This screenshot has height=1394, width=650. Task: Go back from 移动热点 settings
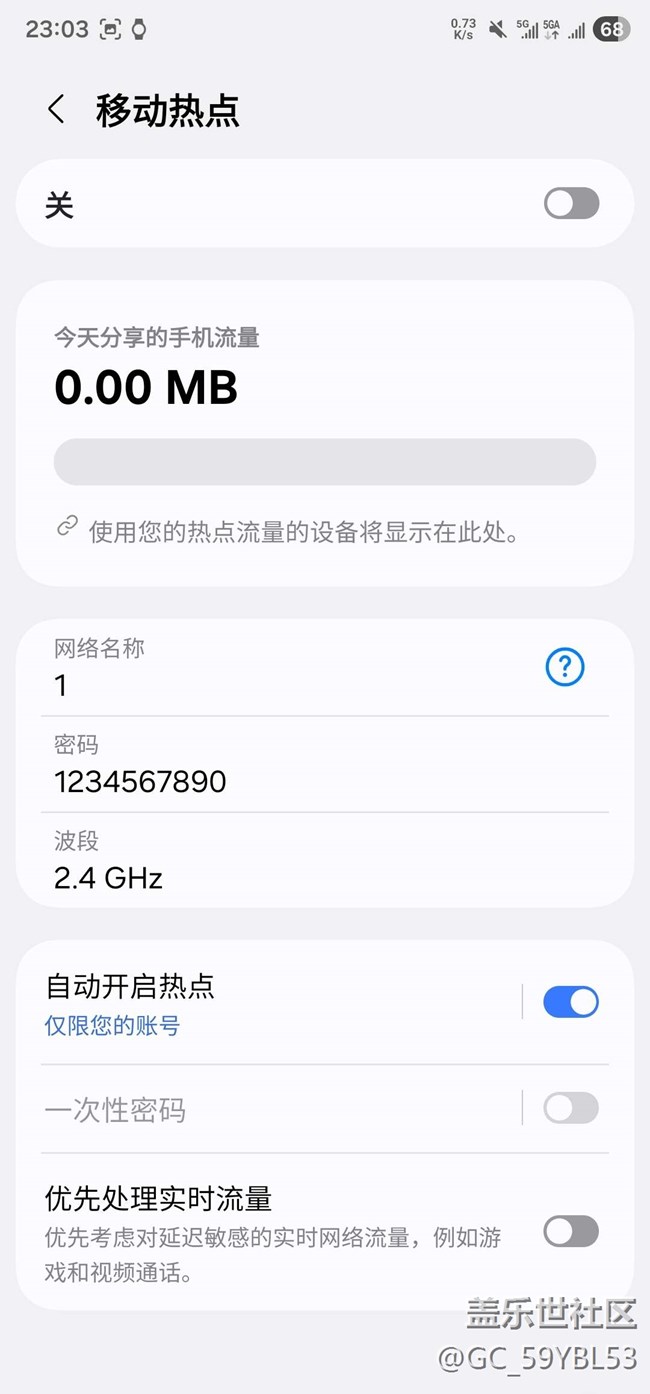point(57,110)
